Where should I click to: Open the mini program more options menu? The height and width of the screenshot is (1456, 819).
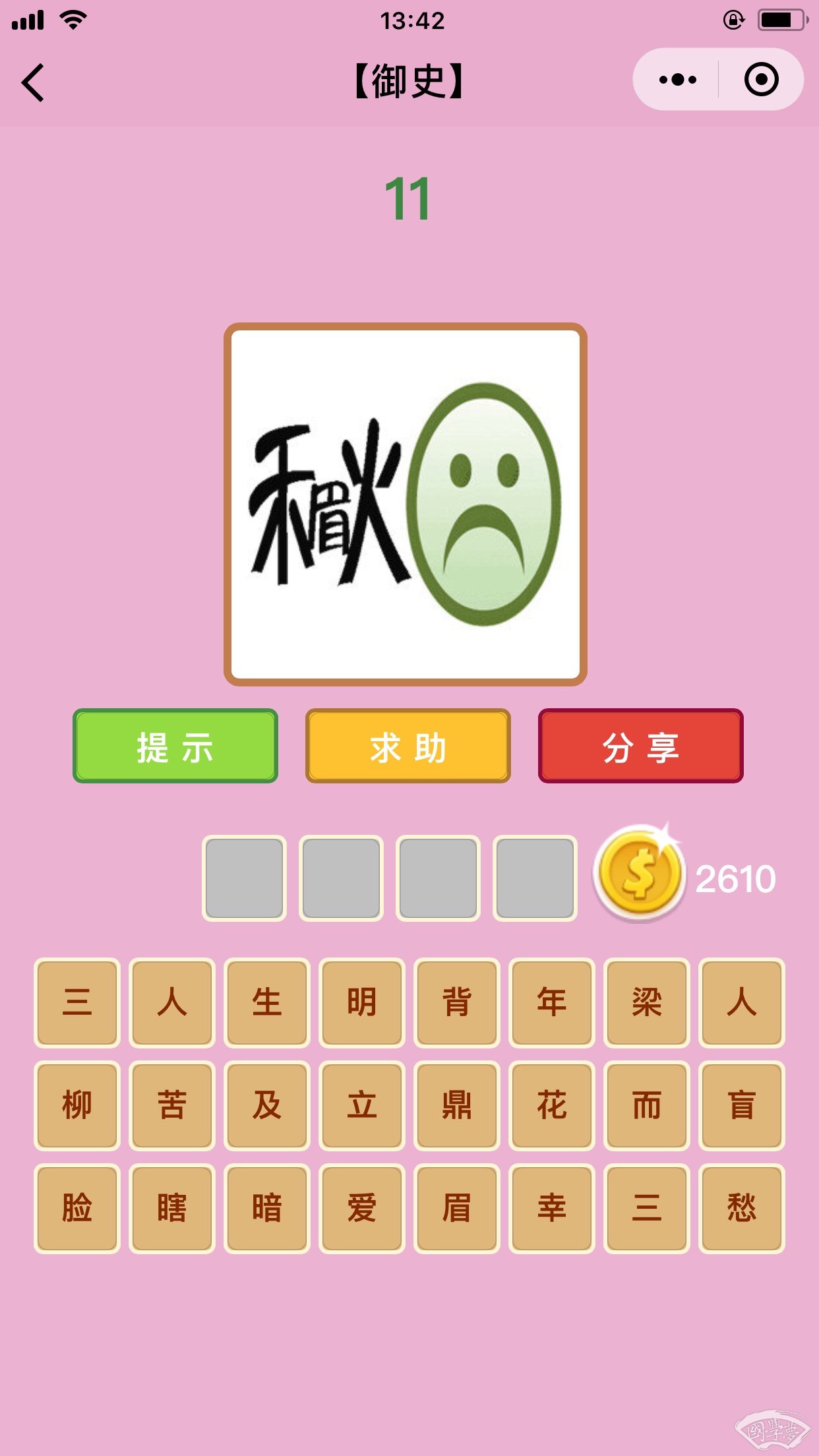pyautogui.click(x=677, y=80)
